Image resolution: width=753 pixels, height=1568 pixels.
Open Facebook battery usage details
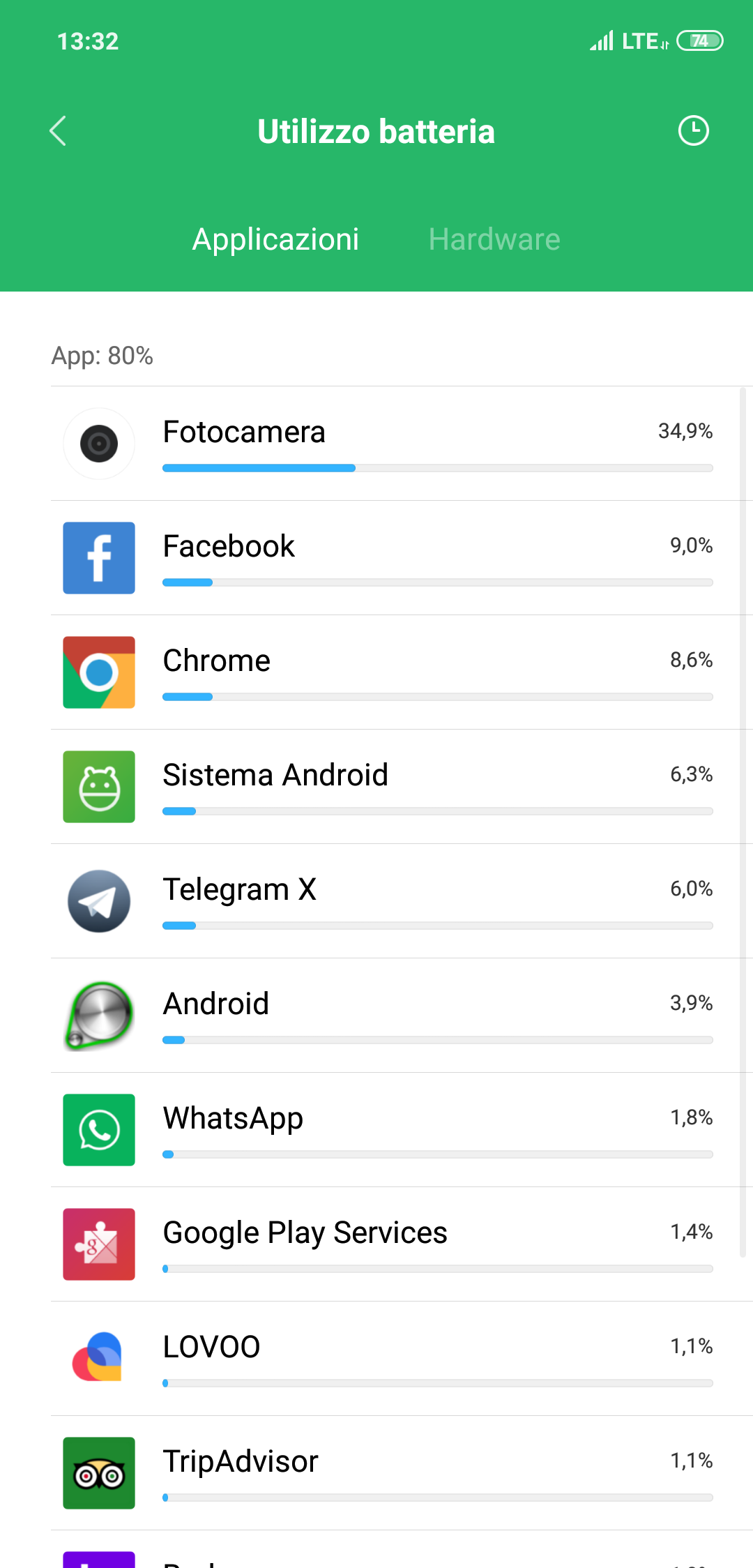pyautogui.click(x=402, y=558)
